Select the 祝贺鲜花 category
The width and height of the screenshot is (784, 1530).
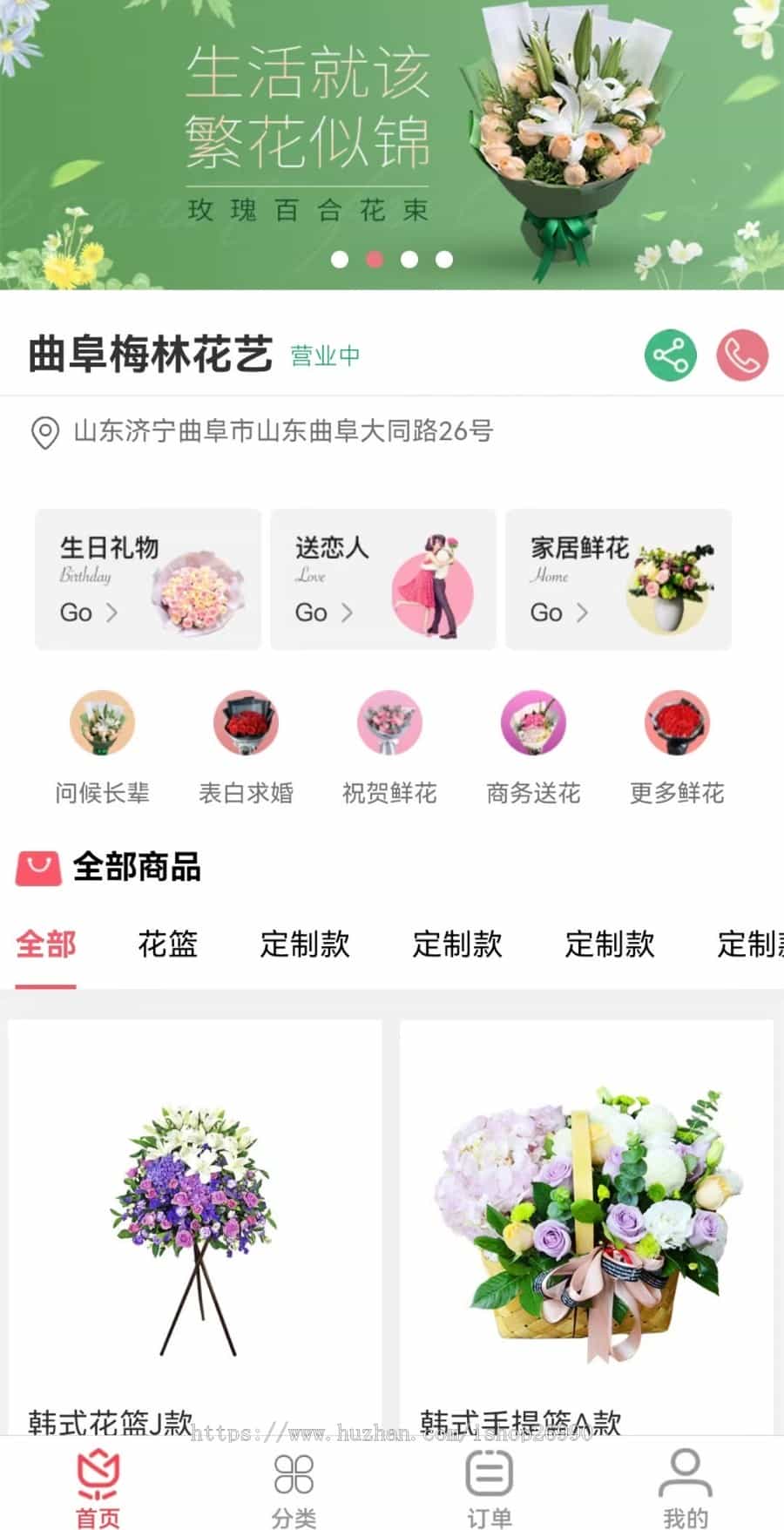(x=389, y=745)
